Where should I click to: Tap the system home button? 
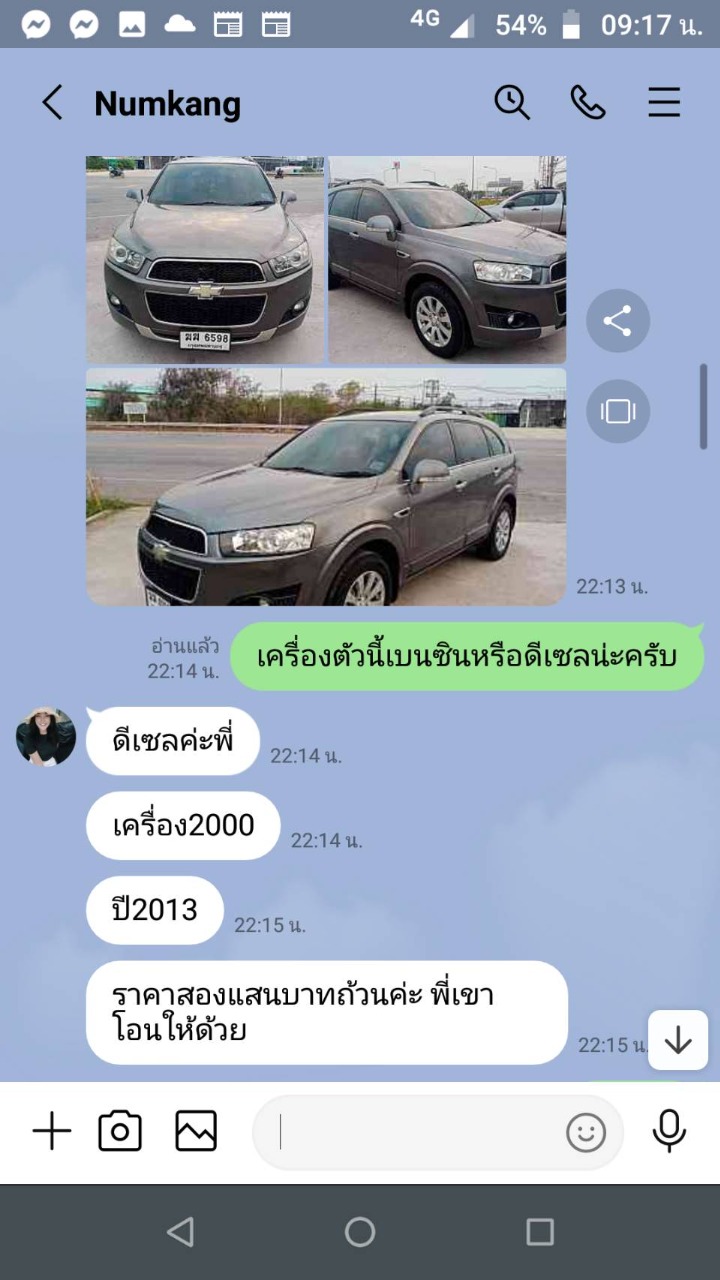point(360,1232)
